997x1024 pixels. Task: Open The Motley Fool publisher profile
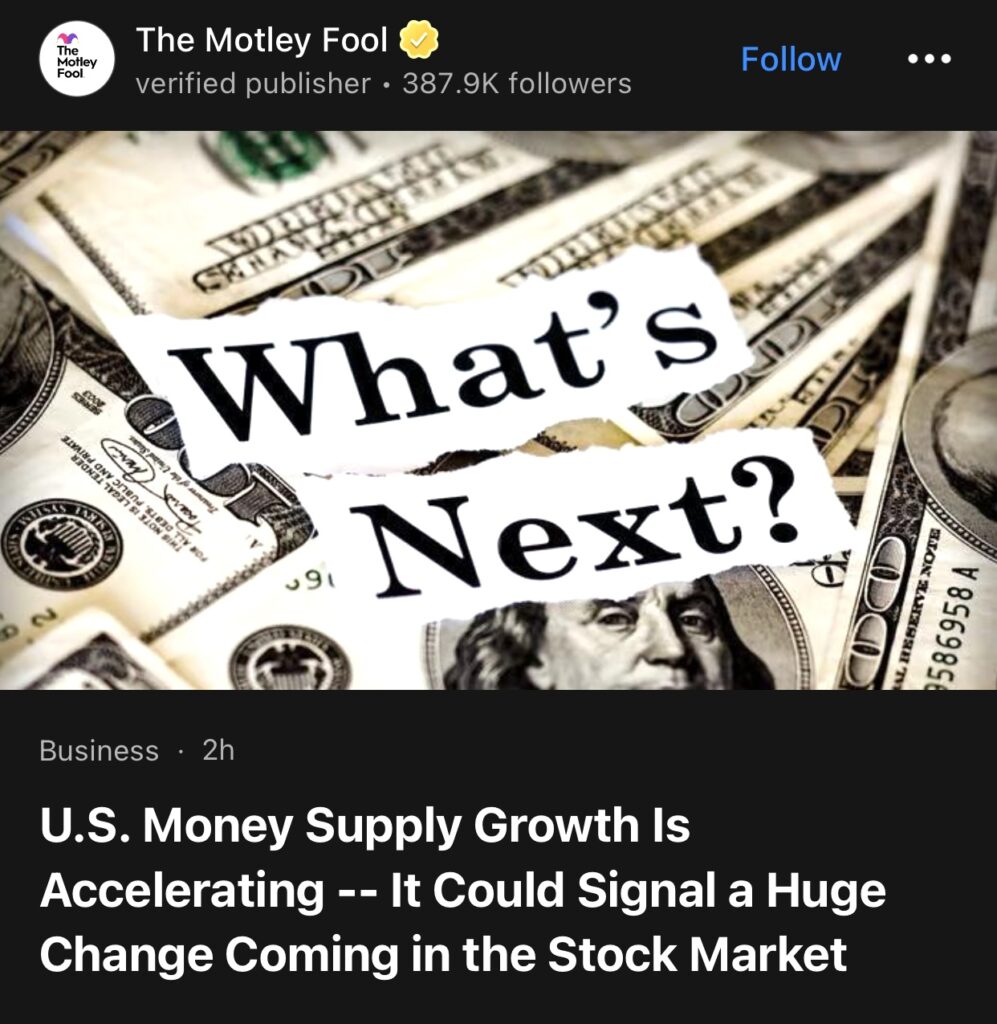click(x=261, y=41)
